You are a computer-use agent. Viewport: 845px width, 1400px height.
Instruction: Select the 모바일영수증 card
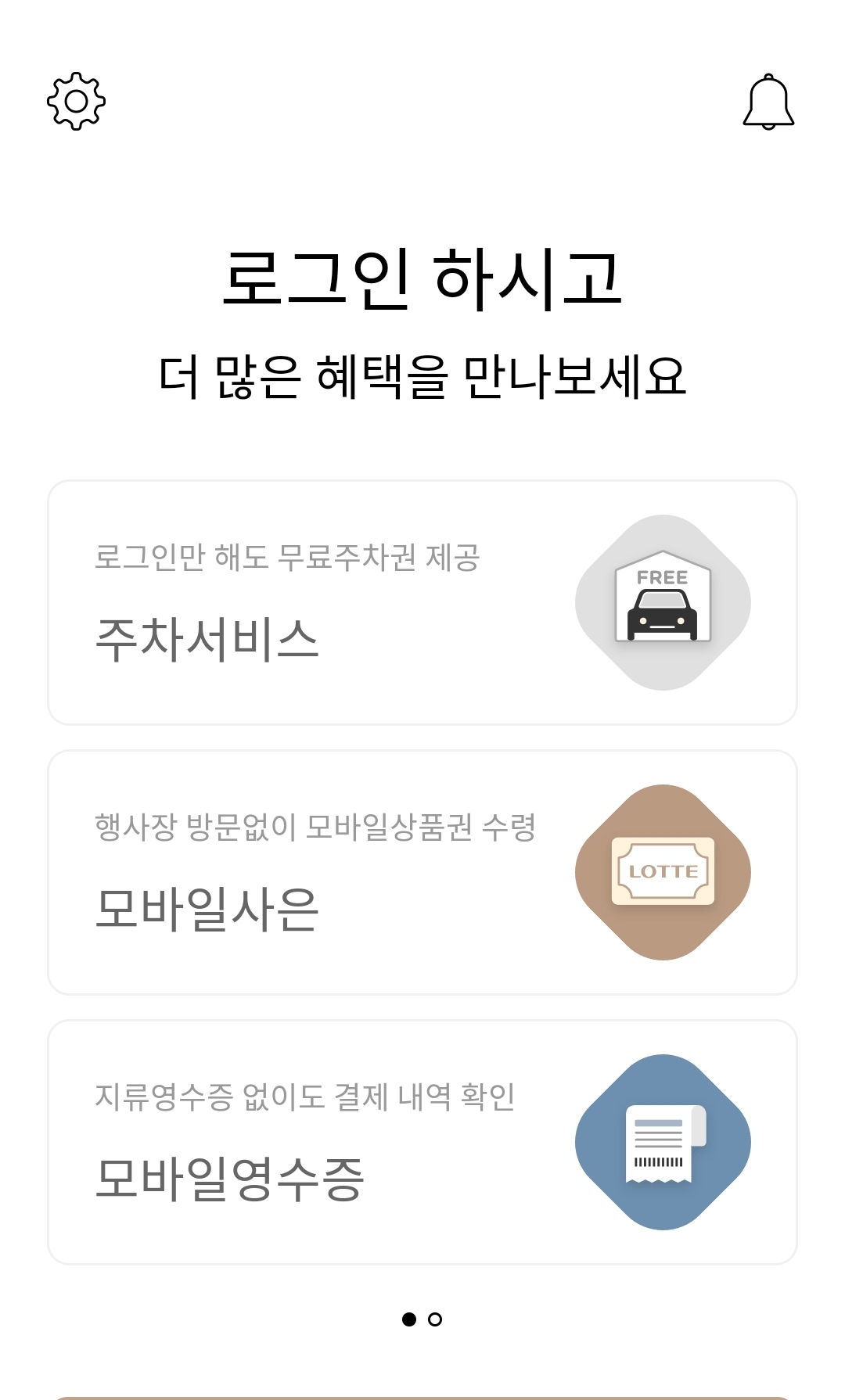coord(422,1141)
